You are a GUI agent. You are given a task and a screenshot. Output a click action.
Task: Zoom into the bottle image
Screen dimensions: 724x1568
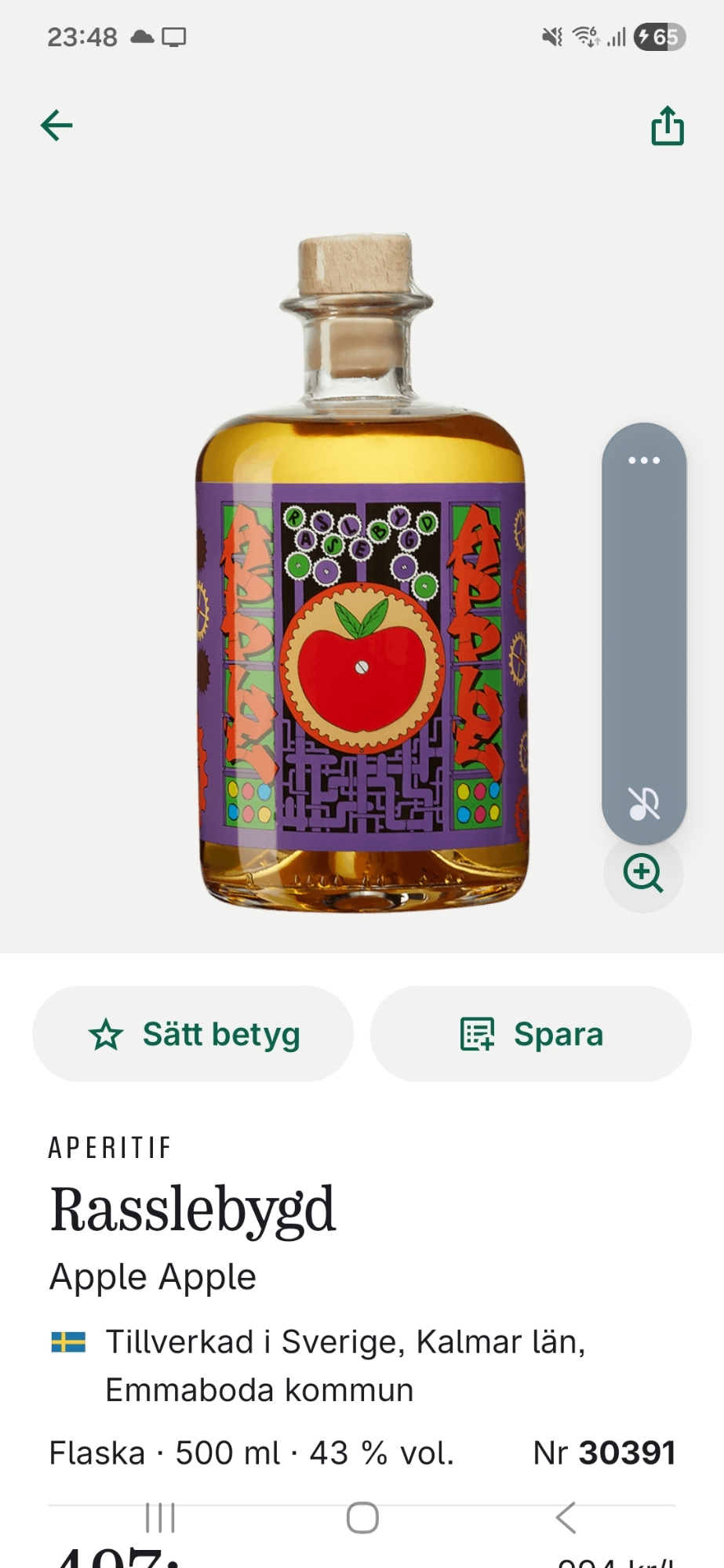643,873
